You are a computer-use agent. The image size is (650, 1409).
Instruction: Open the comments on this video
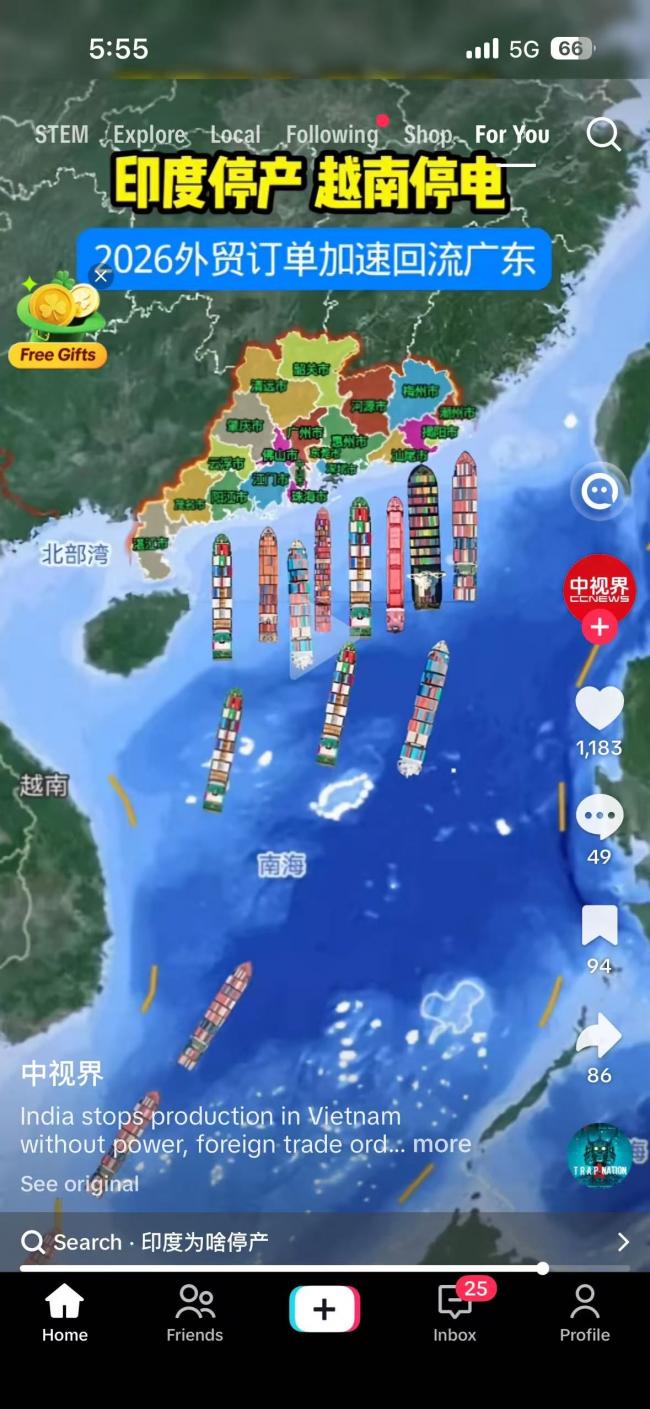tap(599, 818)
